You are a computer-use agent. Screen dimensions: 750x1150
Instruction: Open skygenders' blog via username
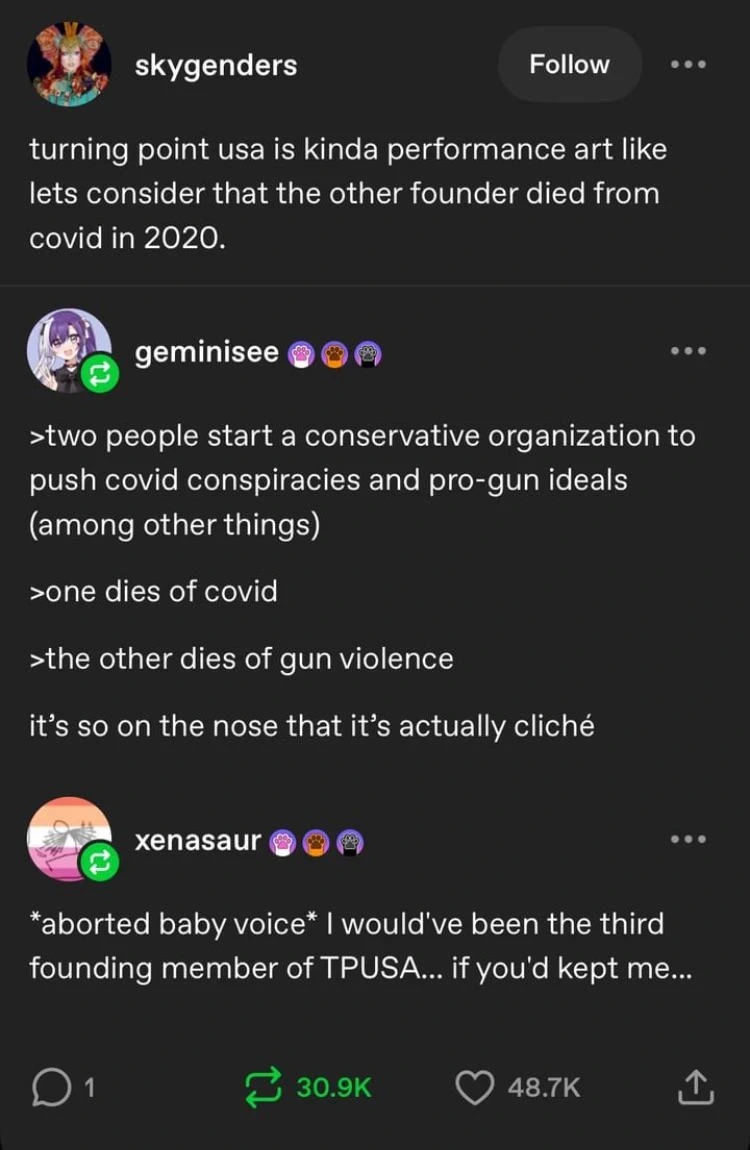point(215,64)
